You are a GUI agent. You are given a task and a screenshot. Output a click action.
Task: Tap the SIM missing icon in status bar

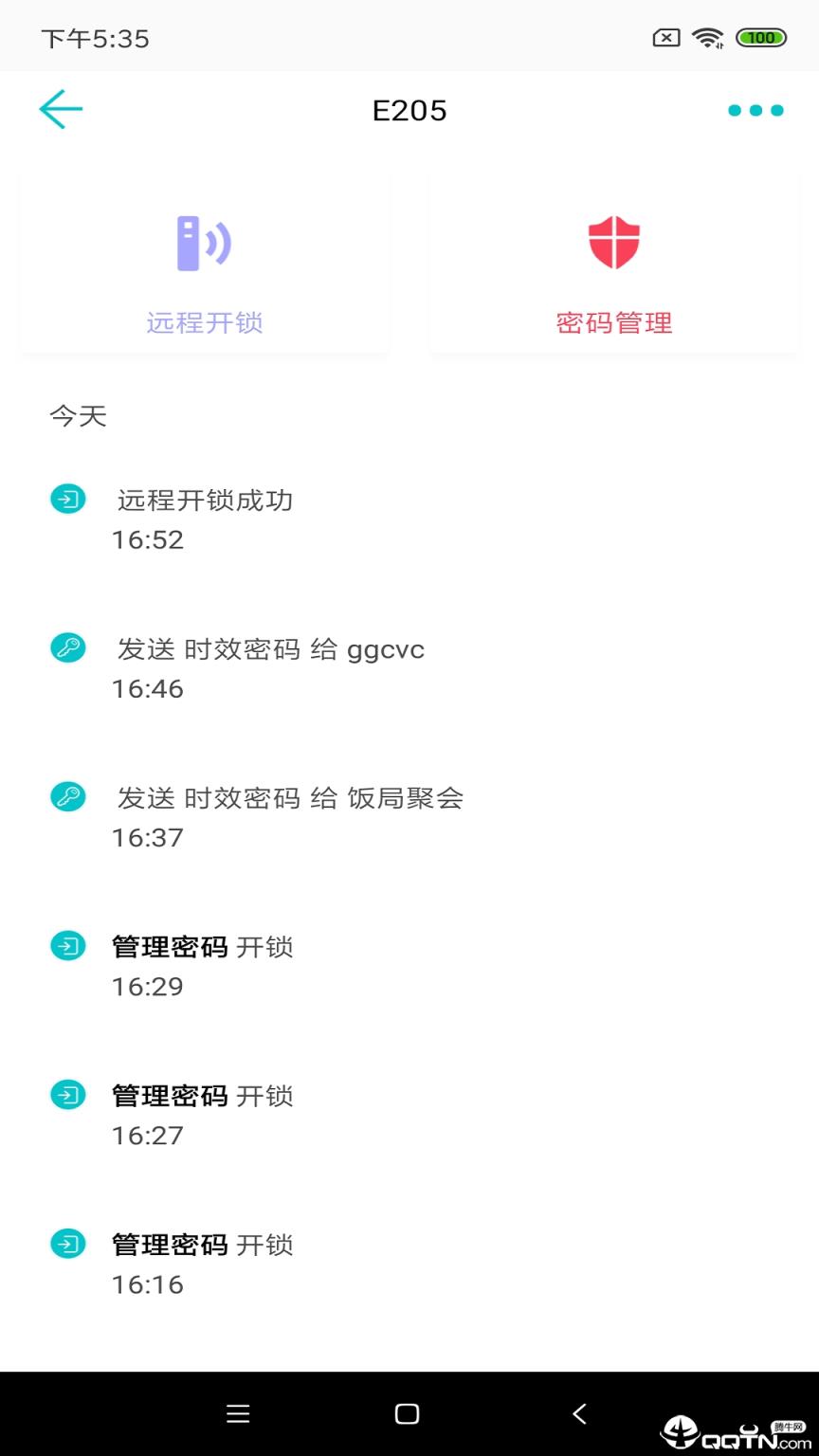(664, 38)
